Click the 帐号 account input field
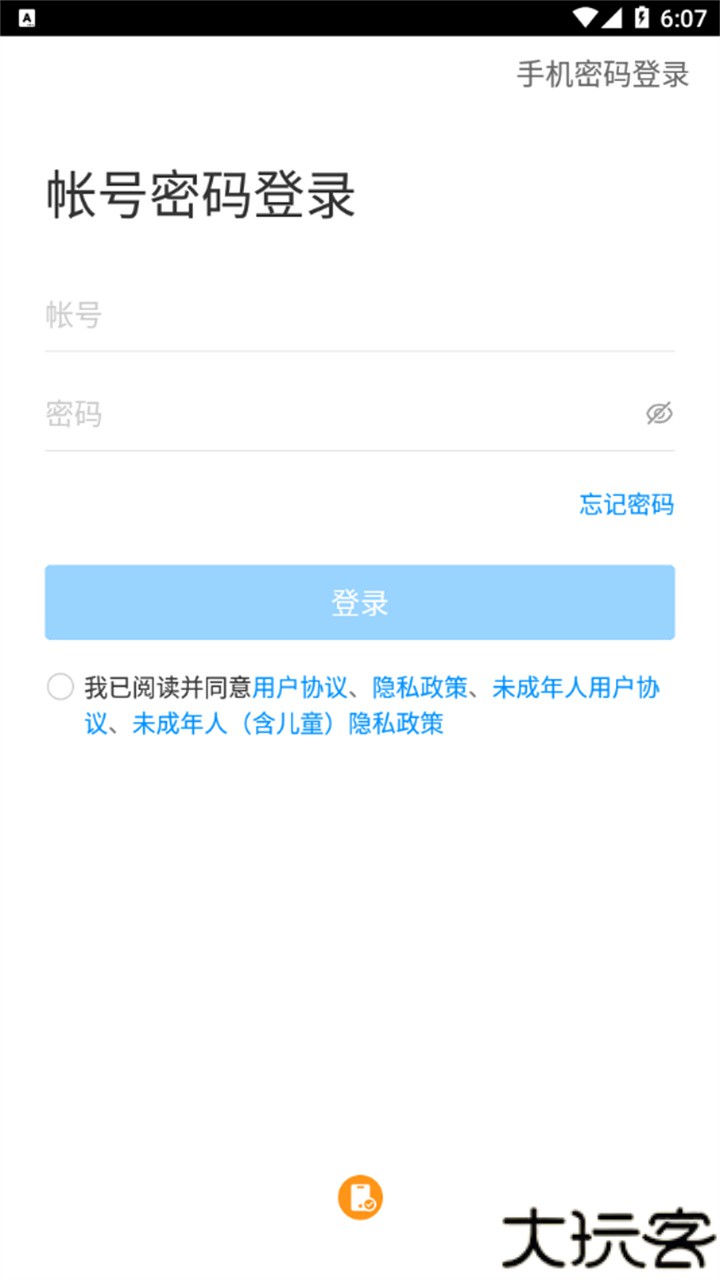Viewport: 720px width, 1280px height. click(x=360, y=314)
